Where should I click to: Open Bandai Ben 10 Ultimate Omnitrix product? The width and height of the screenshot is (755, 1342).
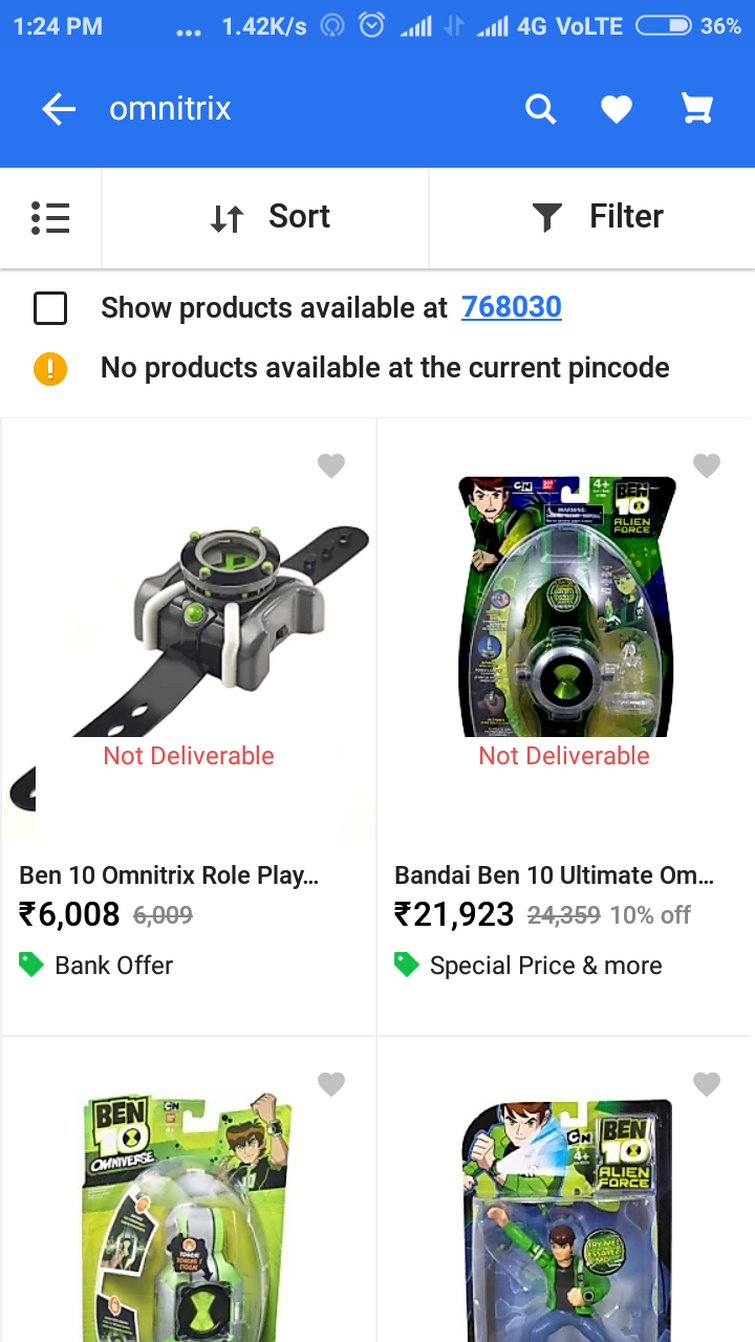pyautogui.click(x=564, y=620)
